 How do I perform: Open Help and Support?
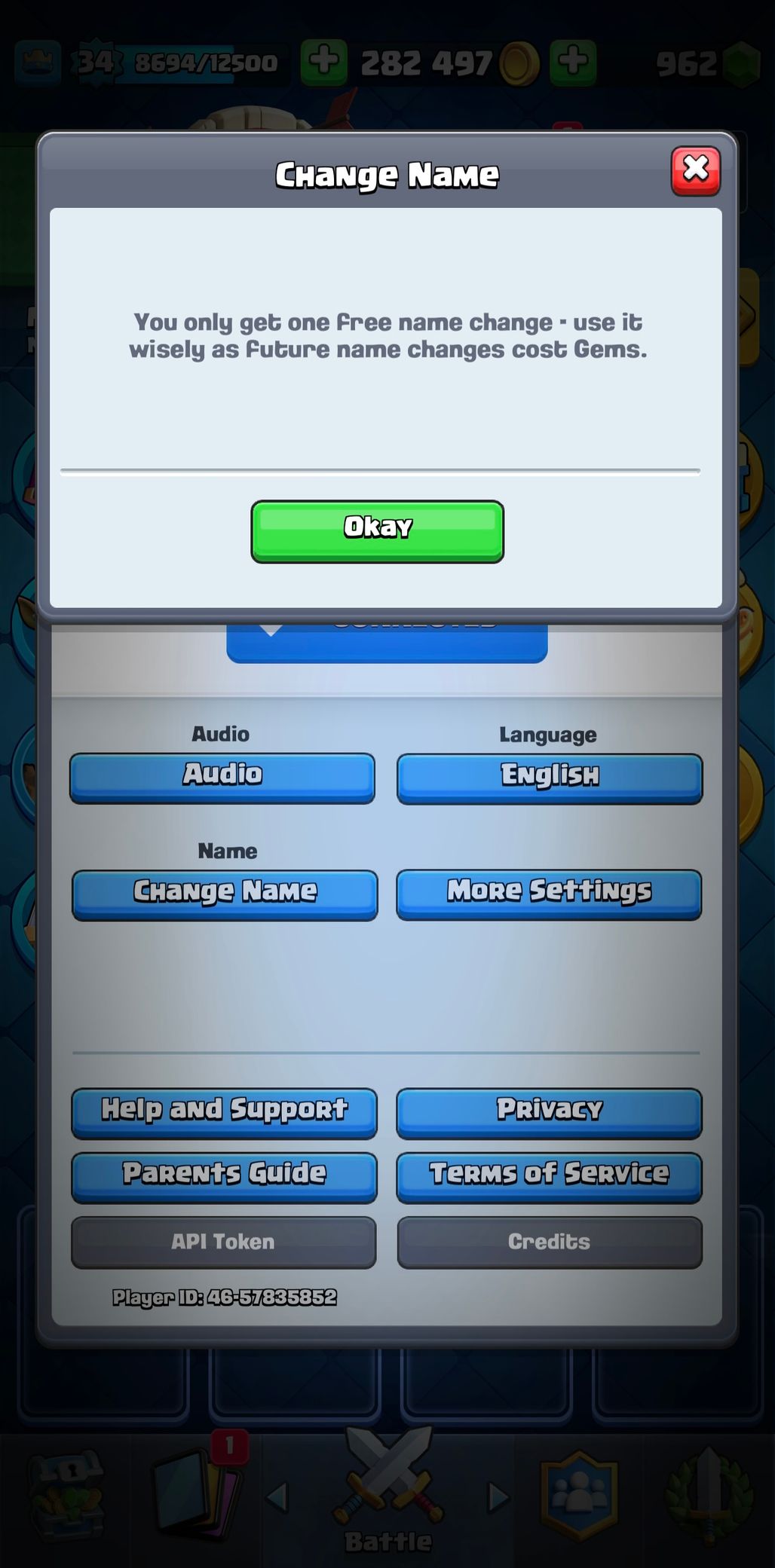point(224,1111)
